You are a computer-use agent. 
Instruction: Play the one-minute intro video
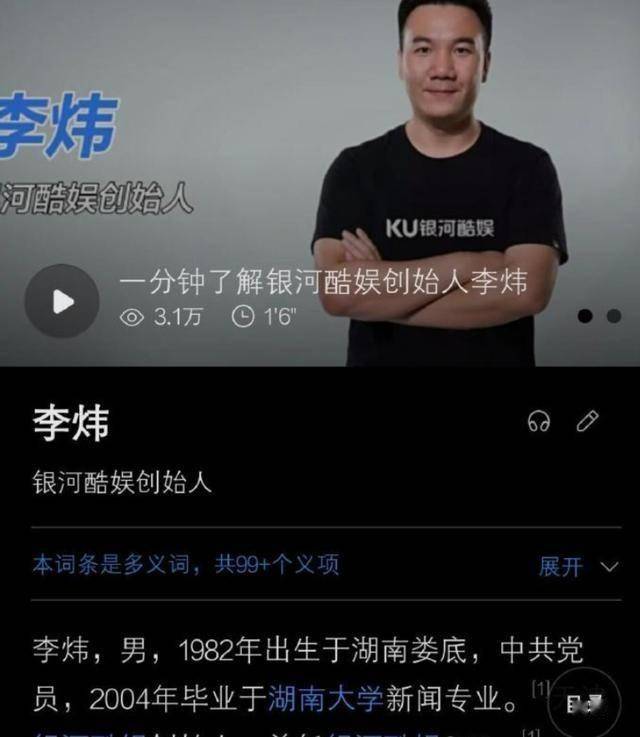point(62,301)
